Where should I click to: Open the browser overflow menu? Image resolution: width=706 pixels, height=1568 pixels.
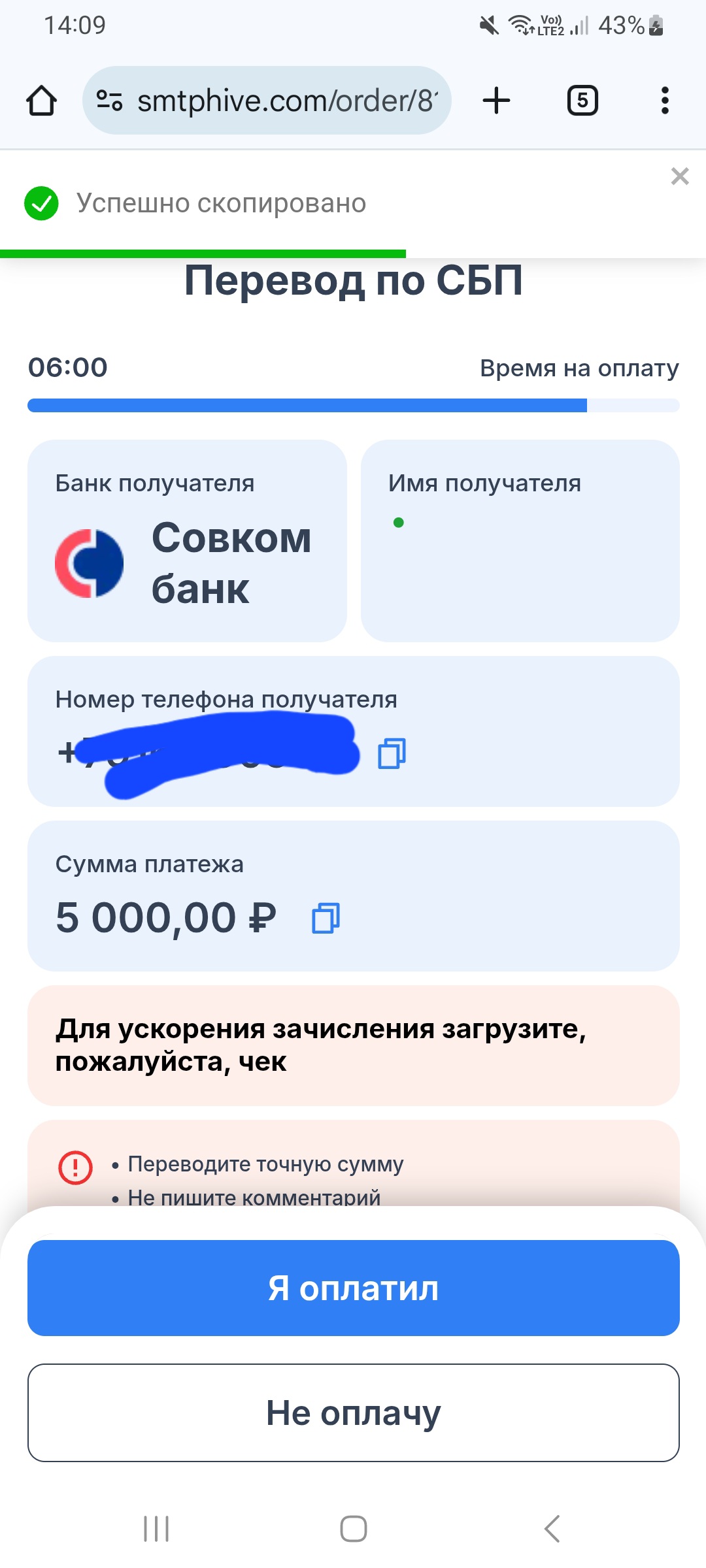click(665, 101)
